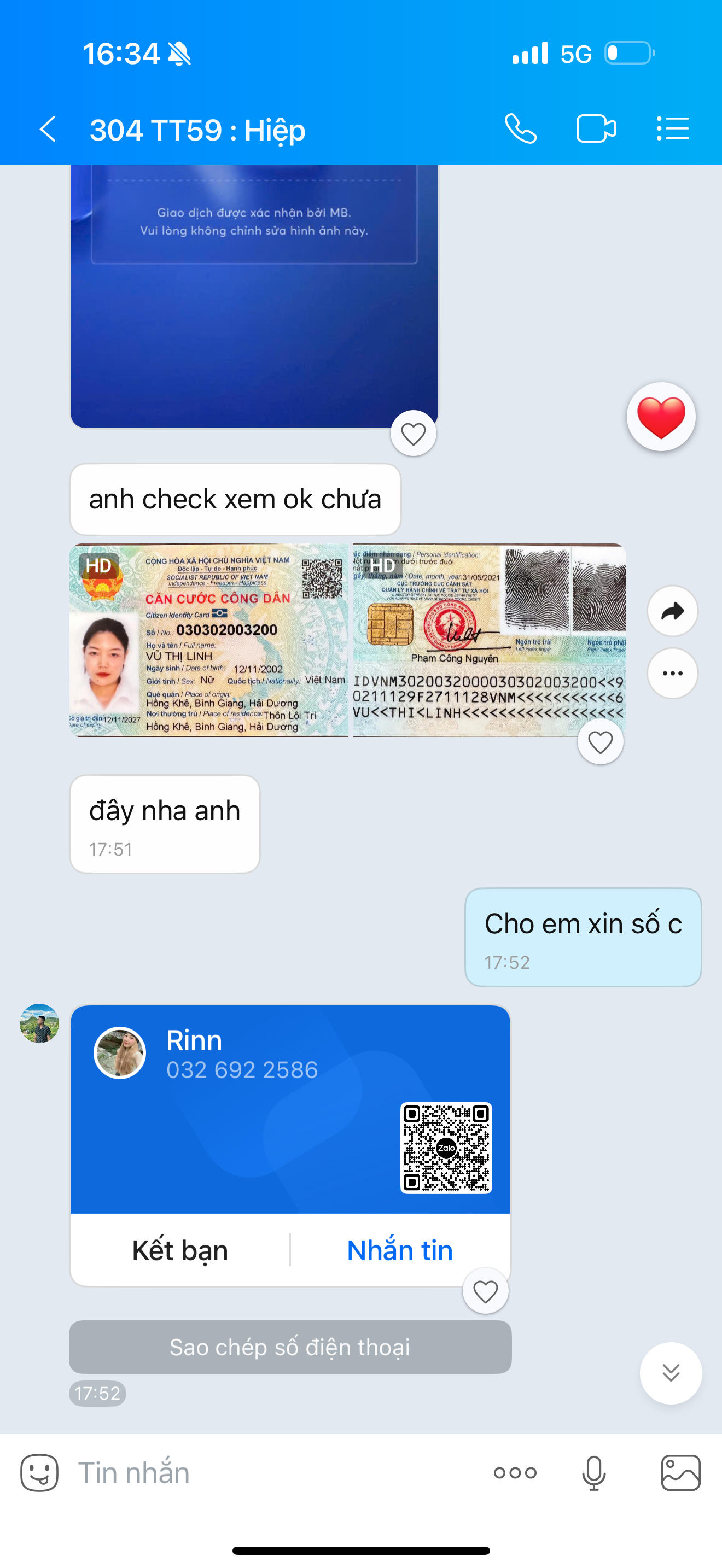Viewport: 722px width, 1568px height.
Task: Open the photo gallery picker
Action: [680, 1473]
